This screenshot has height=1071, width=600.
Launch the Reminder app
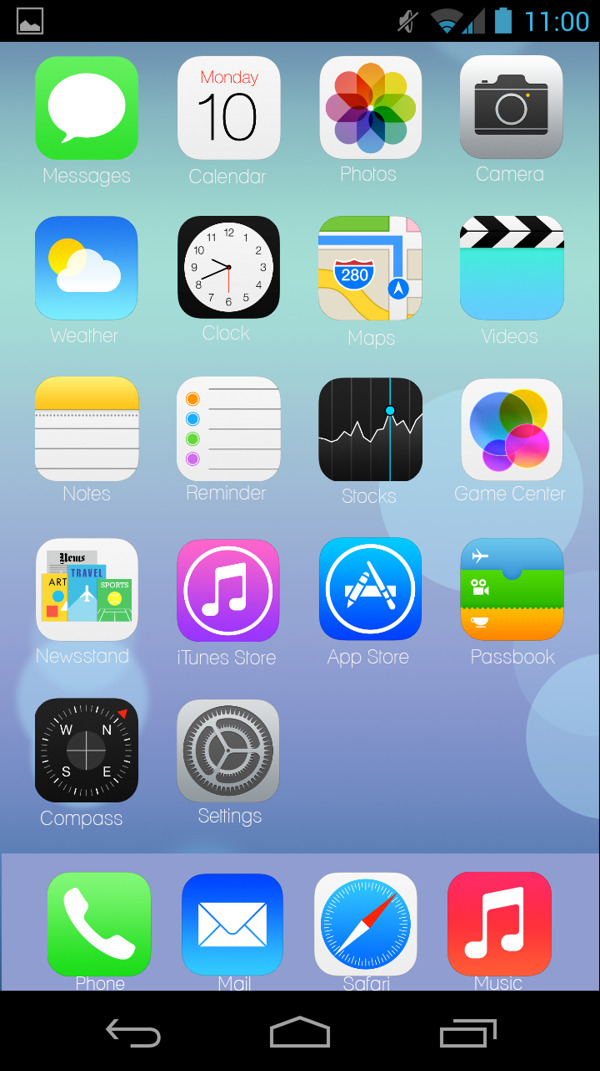pos(228,428)
